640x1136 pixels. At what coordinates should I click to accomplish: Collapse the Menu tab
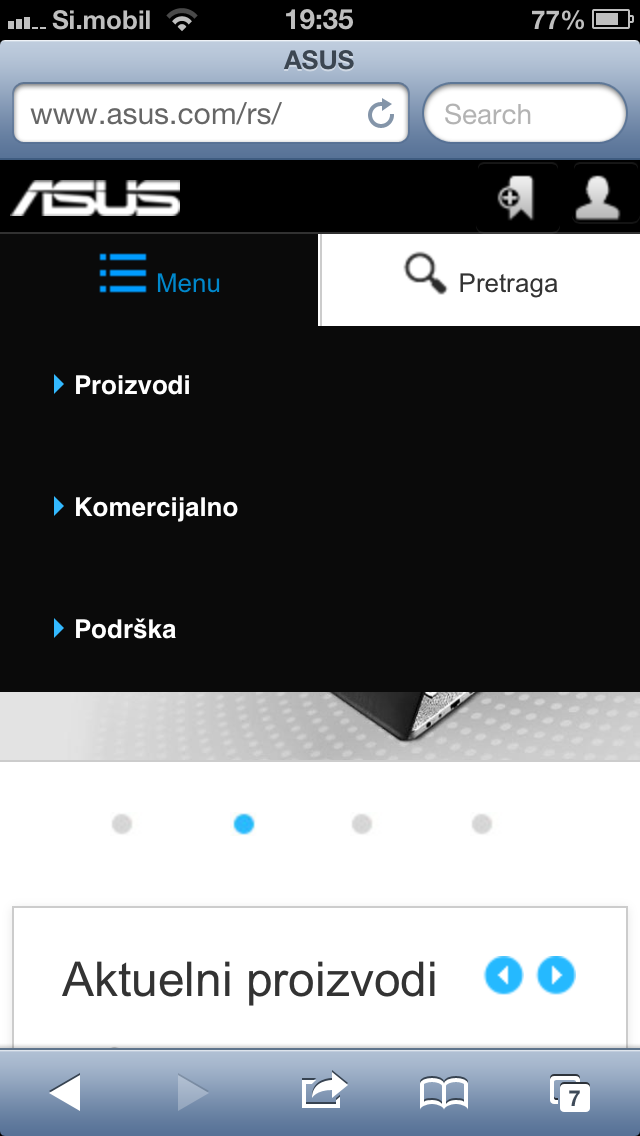[x=159, y=280]
